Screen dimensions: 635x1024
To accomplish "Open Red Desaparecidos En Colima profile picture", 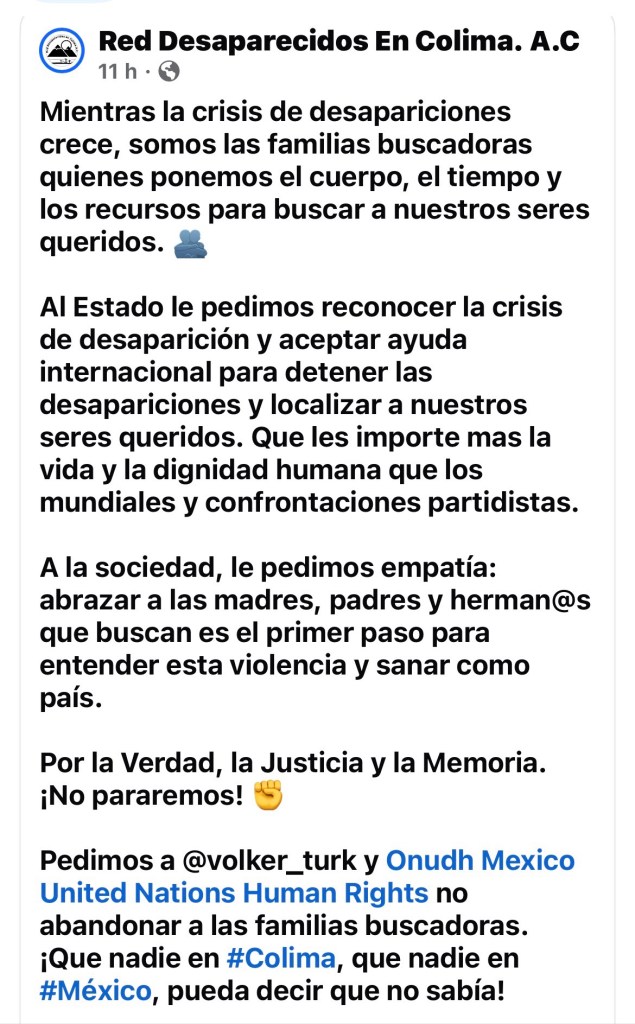I will click(x=63, y=52).
